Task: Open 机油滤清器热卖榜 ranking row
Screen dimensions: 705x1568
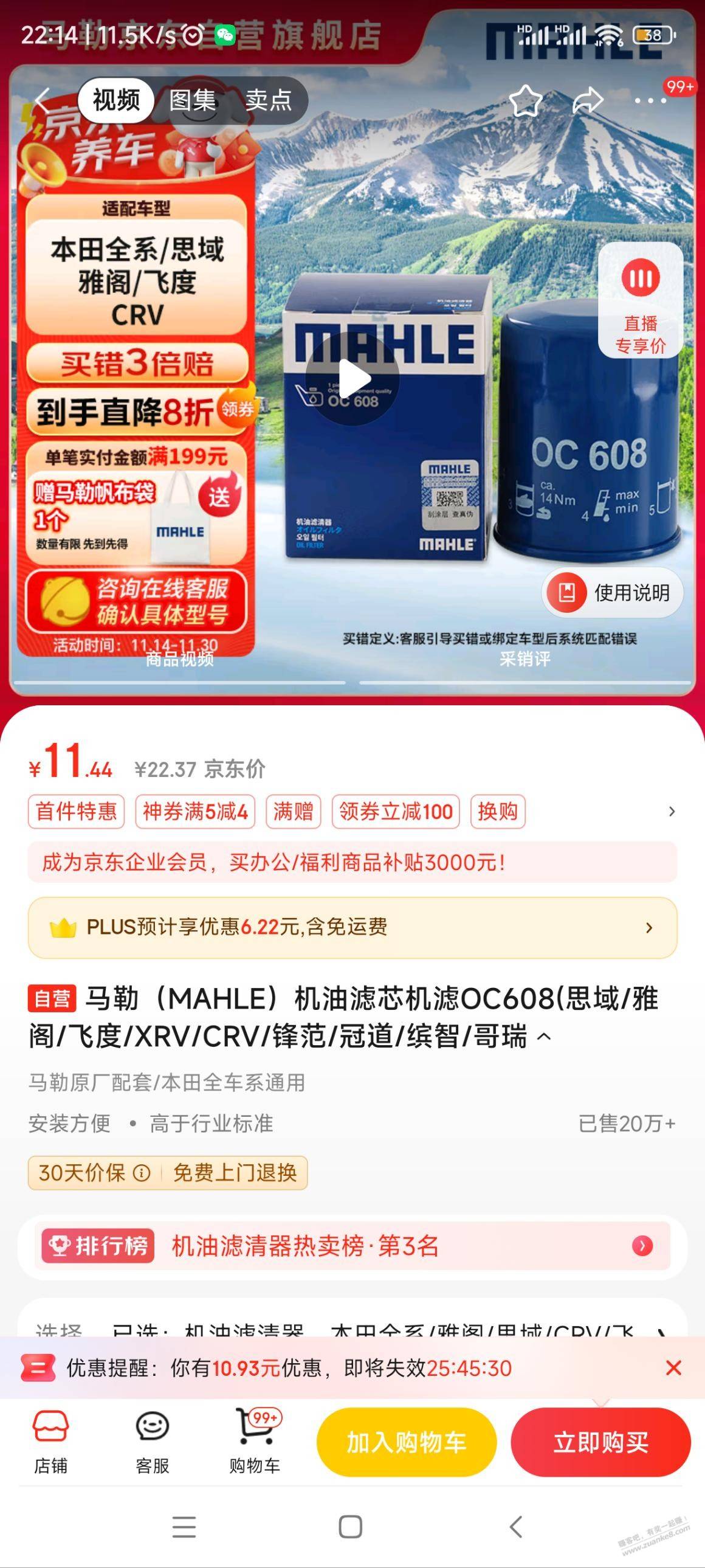Action: coord(352,1246)
